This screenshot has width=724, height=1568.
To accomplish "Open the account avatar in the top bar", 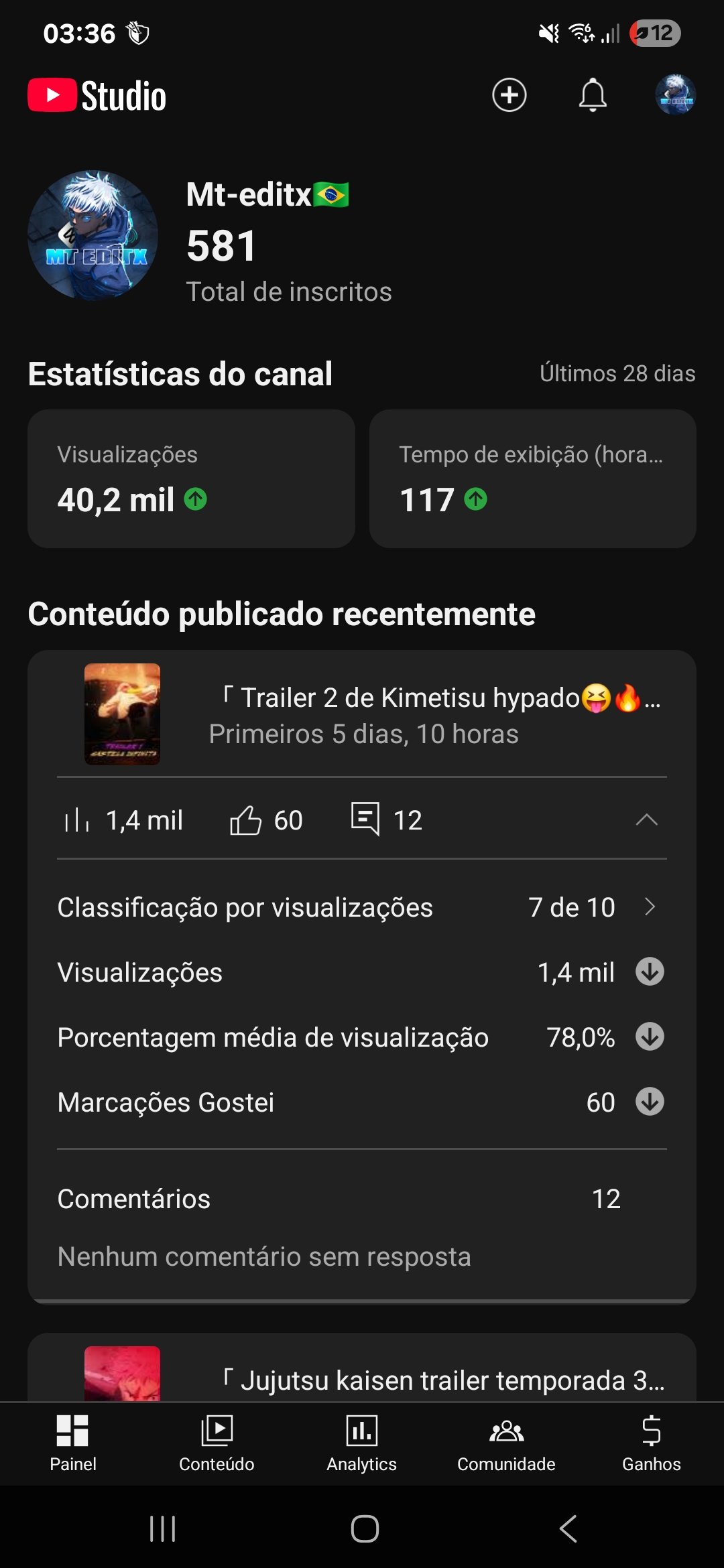I will pos(675,95).
